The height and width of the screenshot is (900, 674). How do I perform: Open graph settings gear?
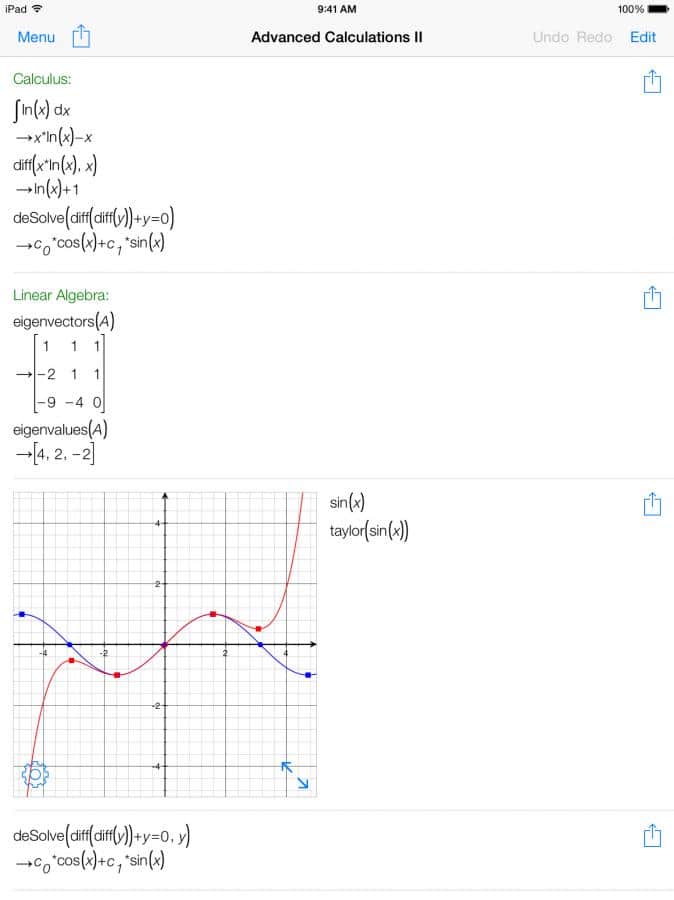pos(35,773)
